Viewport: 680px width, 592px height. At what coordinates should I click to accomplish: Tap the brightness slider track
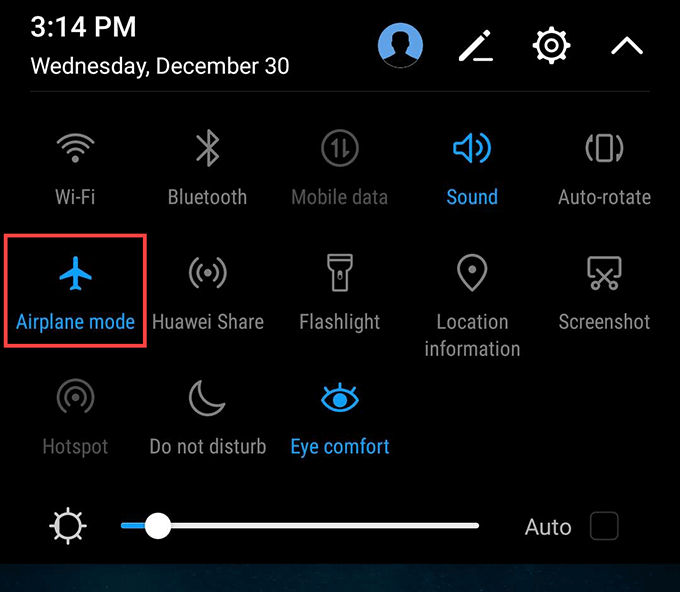tap(320, 526)
